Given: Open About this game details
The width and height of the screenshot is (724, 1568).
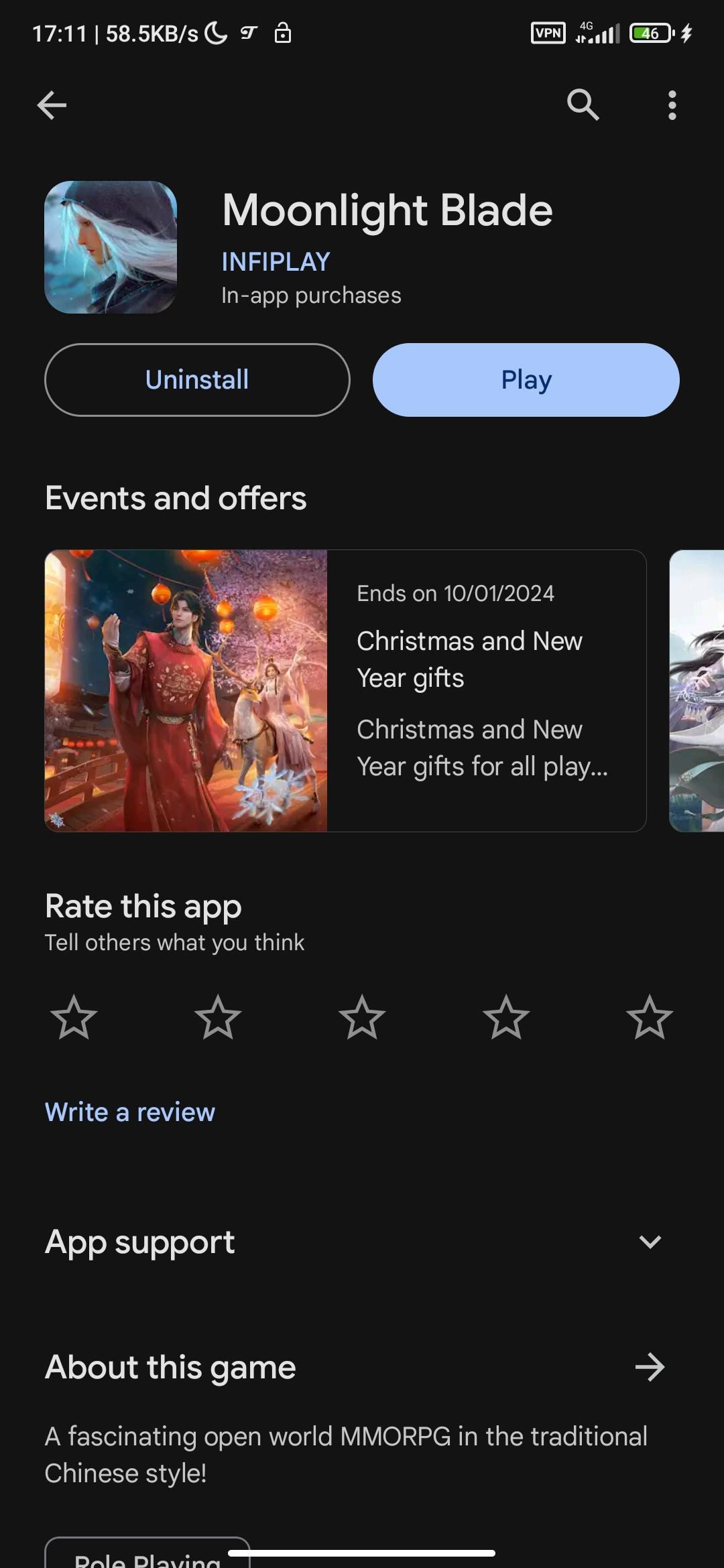Looking at the screenshot, I should [649, 1367].
